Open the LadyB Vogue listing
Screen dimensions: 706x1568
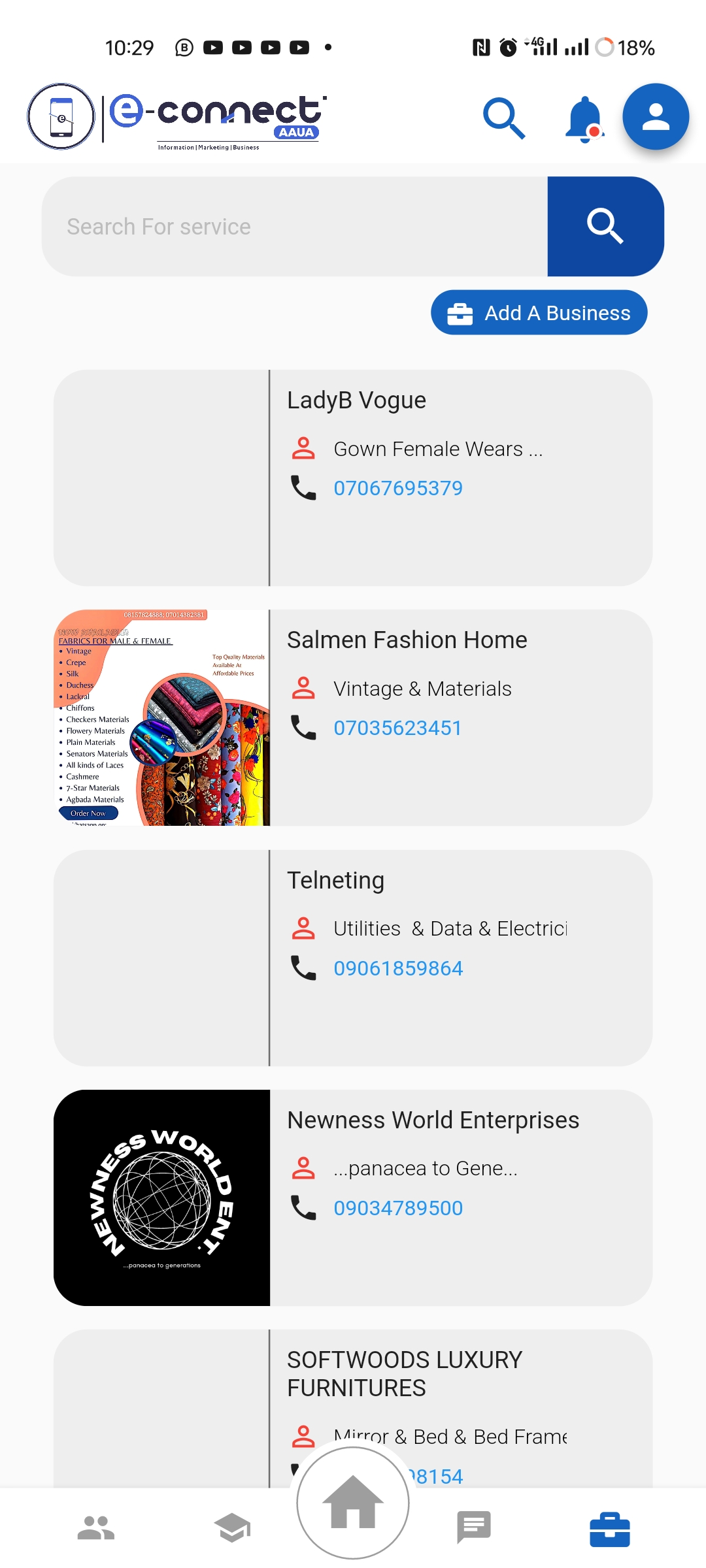356,400
